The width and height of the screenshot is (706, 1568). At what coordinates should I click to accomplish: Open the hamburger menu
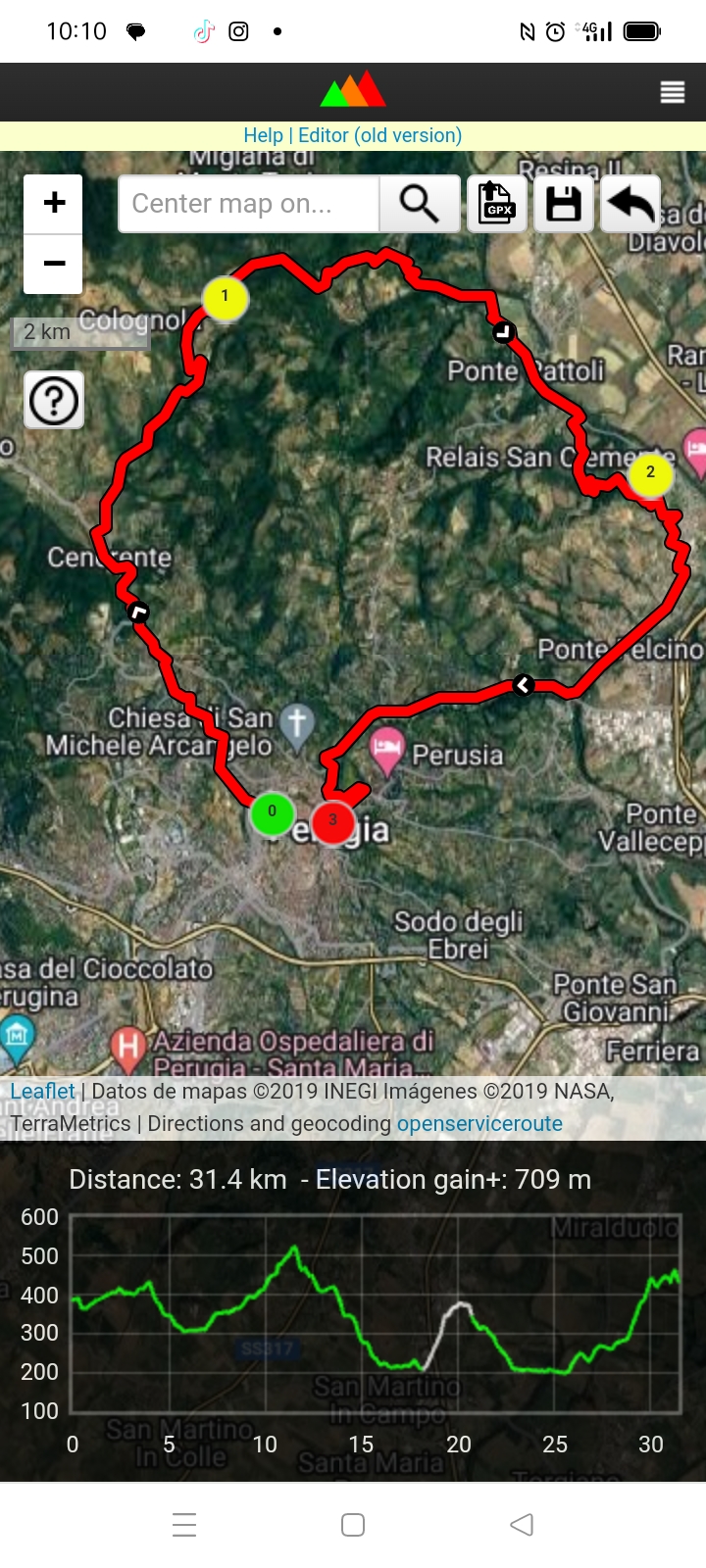(x=672, y=93)
